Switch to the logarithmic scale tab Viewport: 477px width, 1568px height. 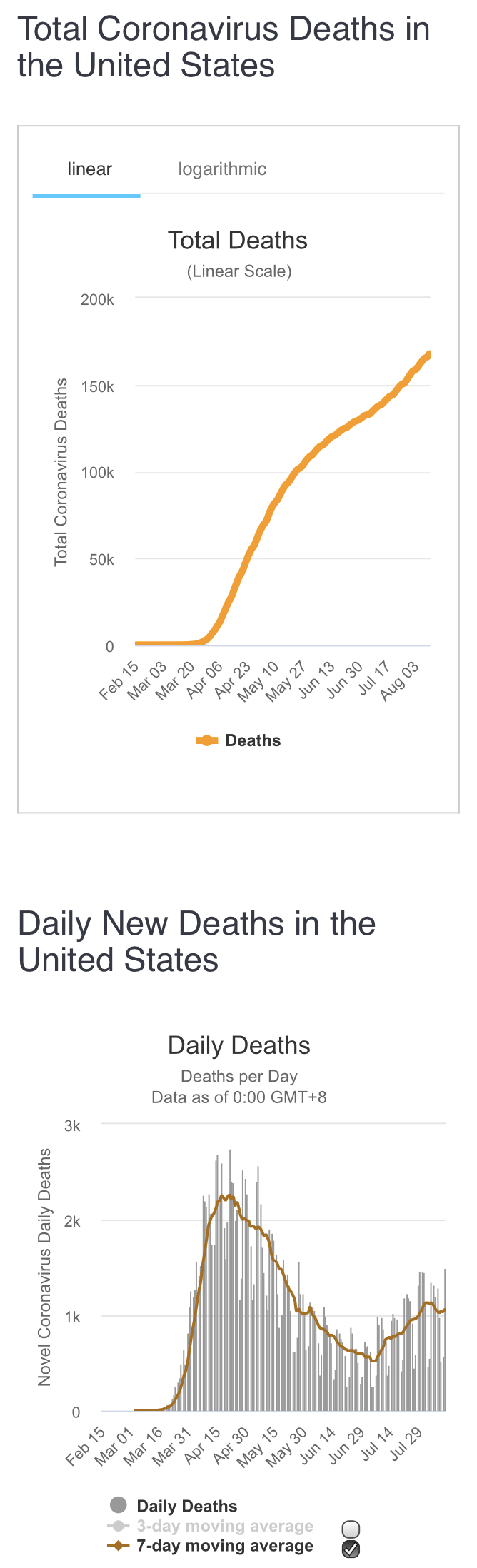pyautogui.click(x=221, y=169)
